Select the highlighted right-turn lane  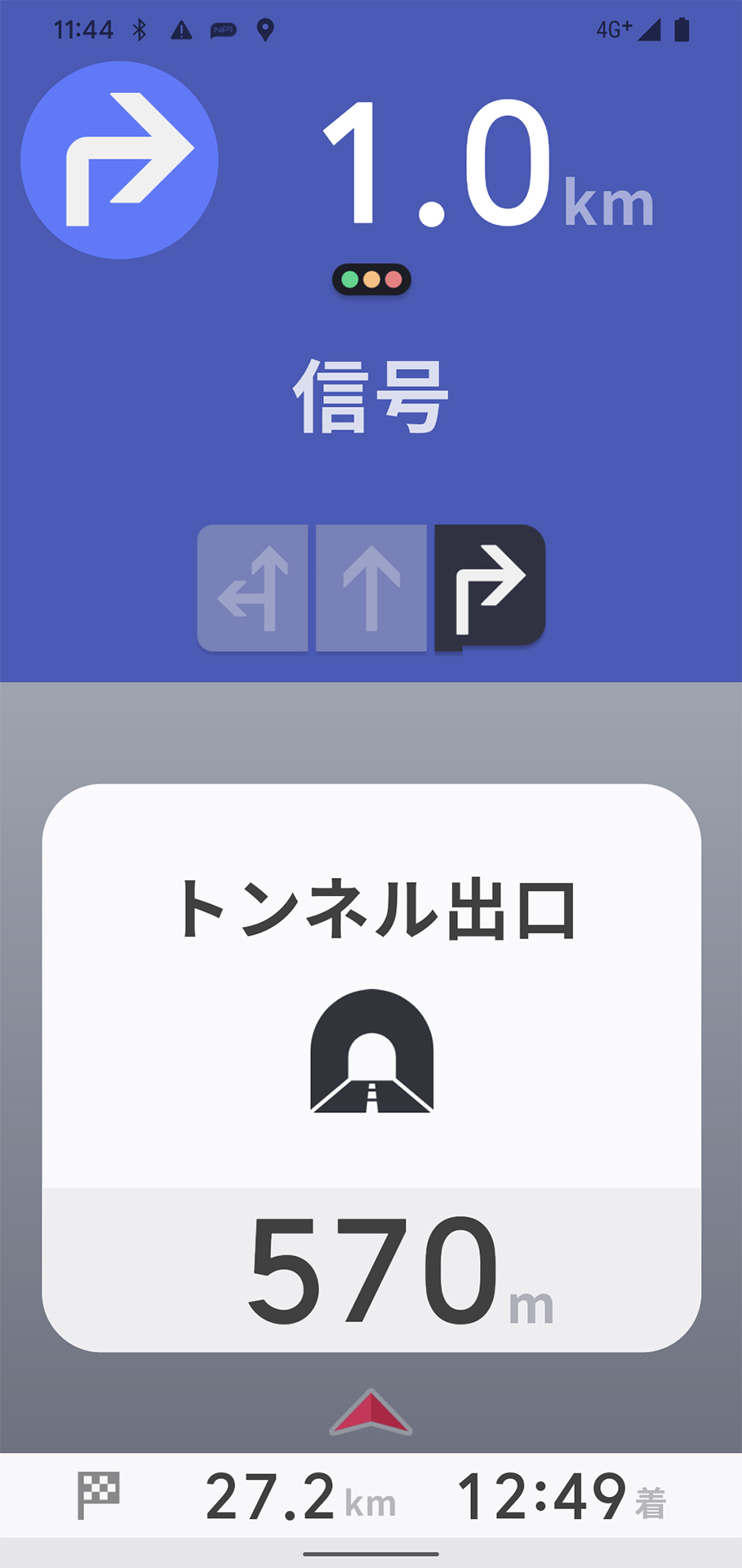488,588
